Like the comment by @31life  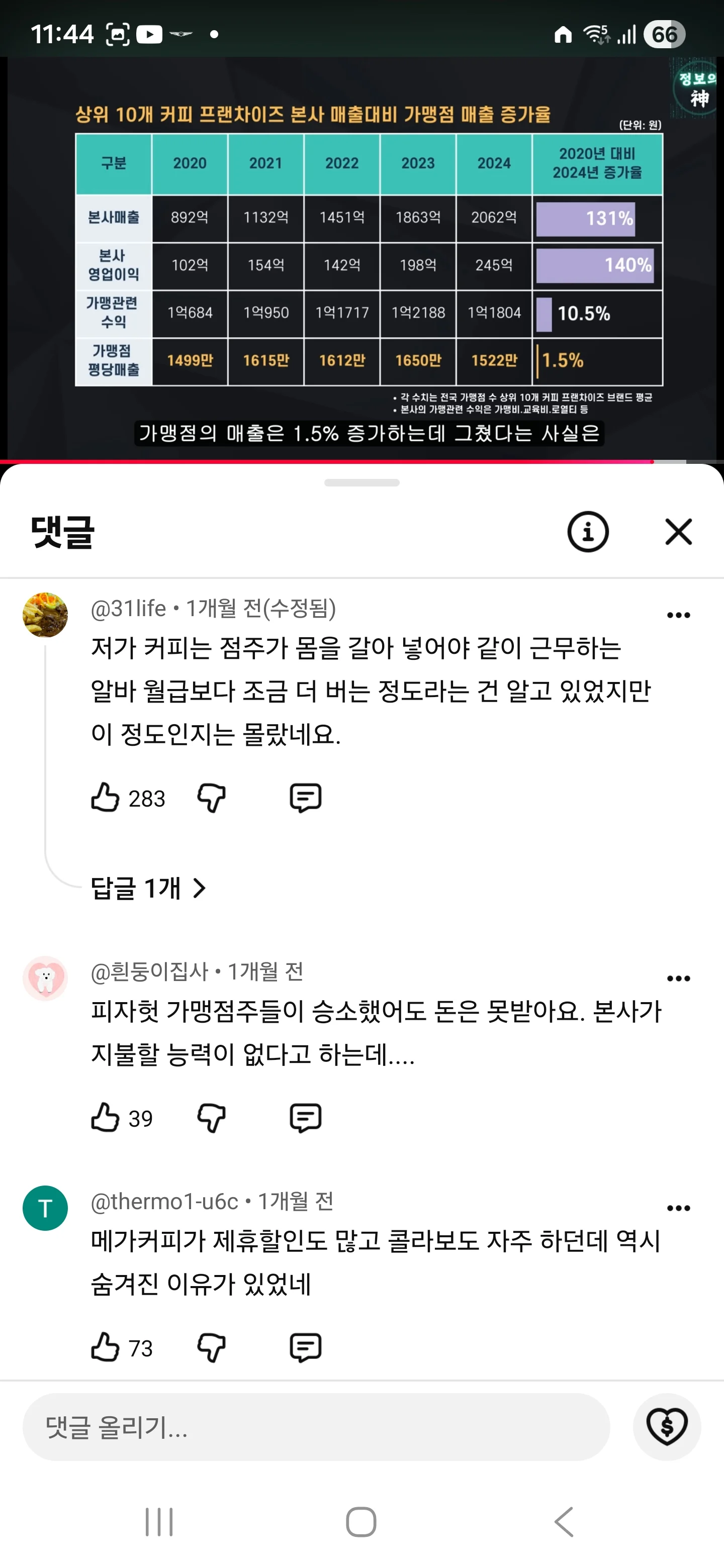click(106, 798)
